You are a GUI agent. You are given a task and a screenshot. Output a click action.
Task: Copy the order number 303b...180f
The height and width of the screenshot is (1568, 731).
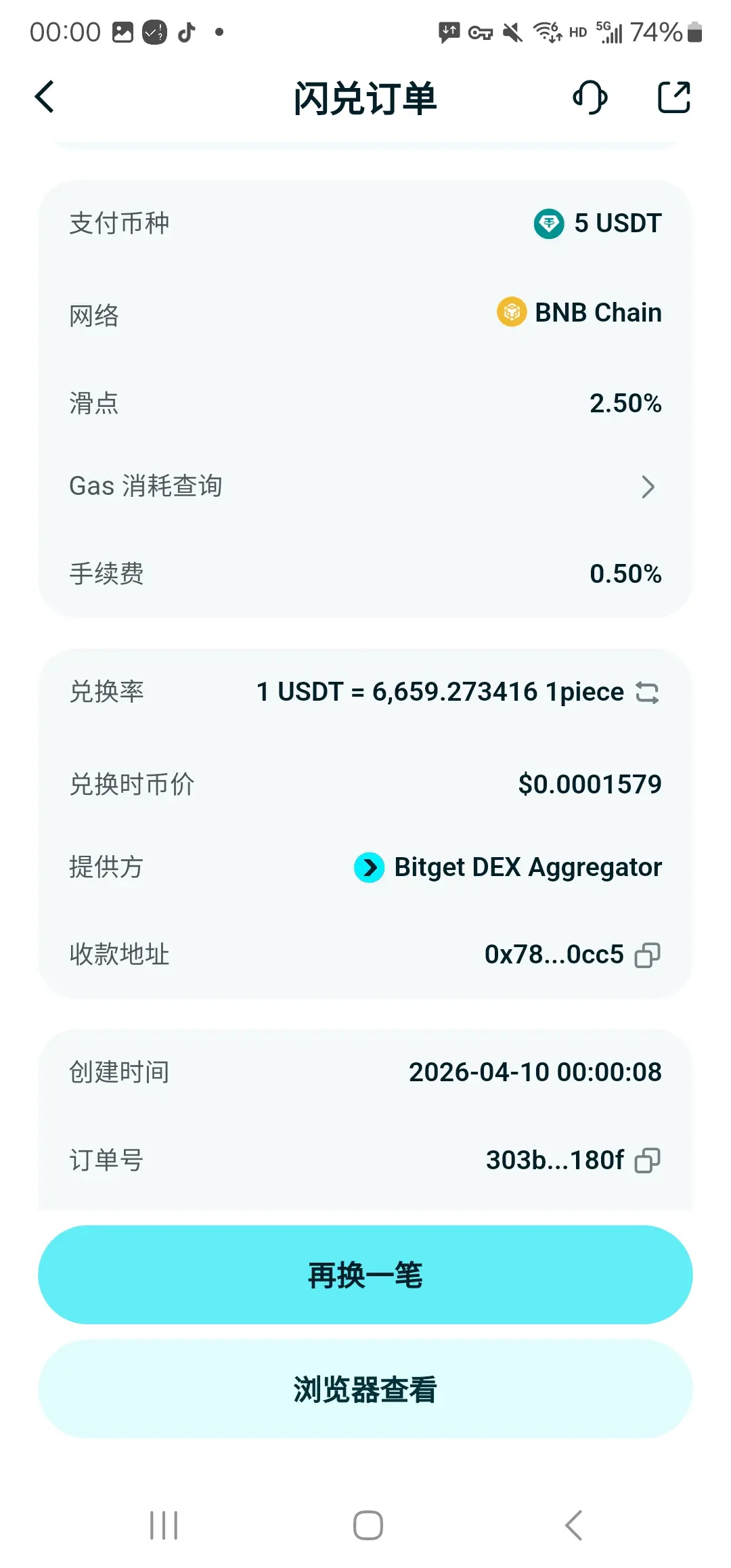(647, 1160)
